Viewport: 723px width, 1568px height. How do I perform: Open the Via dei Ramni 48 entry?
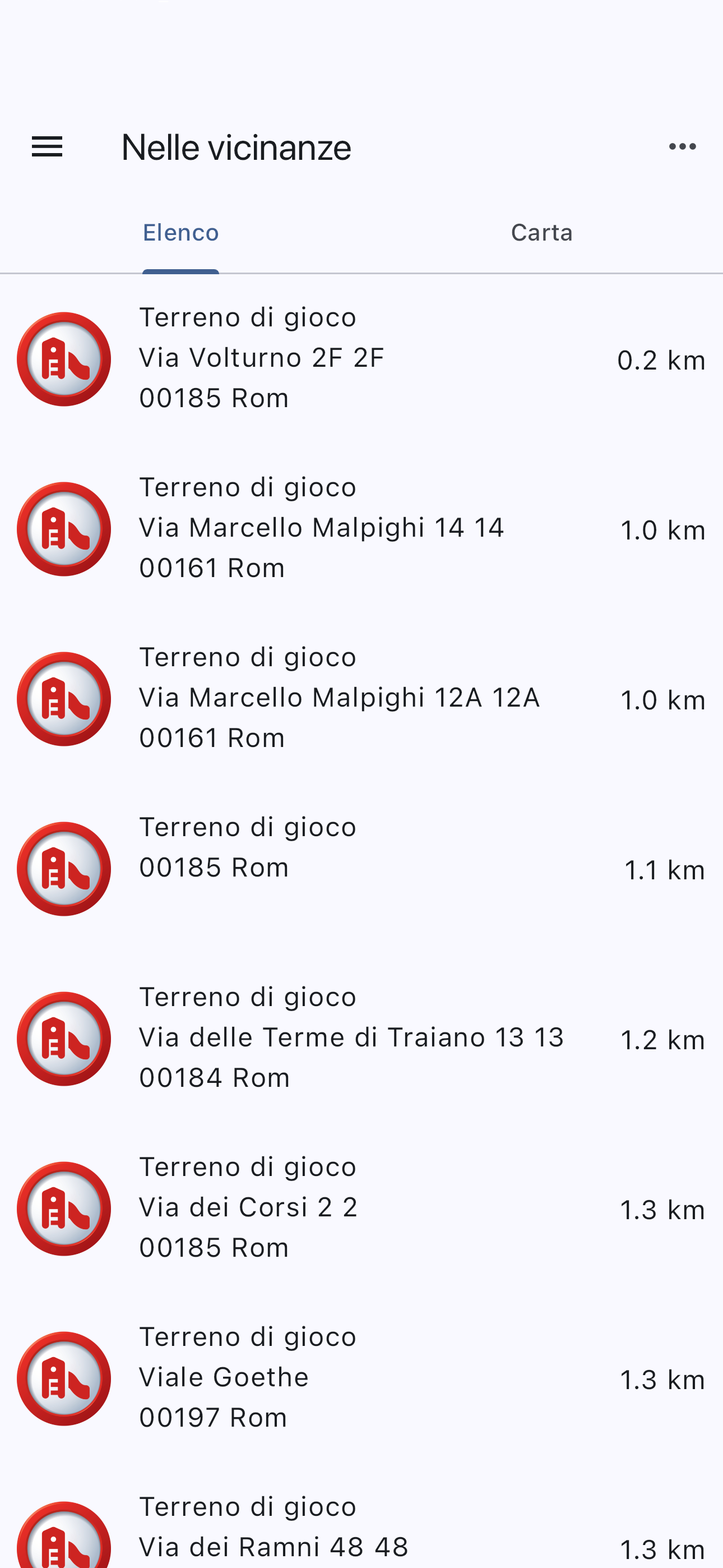361,1516
